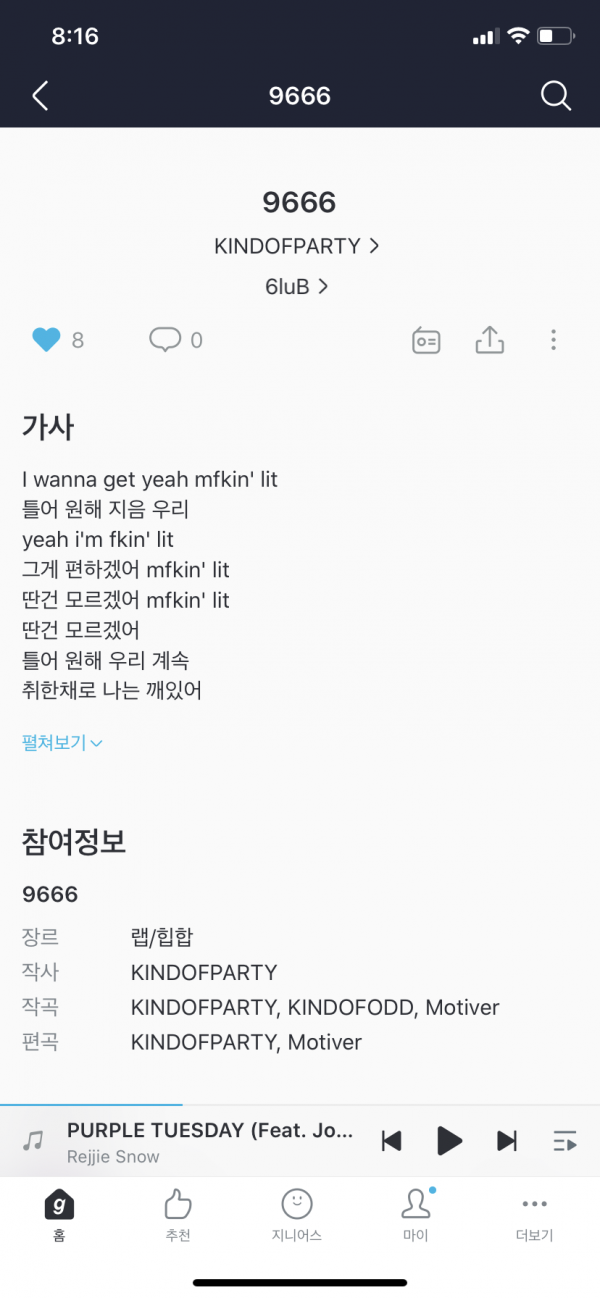600x1298 pixels.
Task: Switch to the 홈 tab
Action: [x=59, y=1215]
